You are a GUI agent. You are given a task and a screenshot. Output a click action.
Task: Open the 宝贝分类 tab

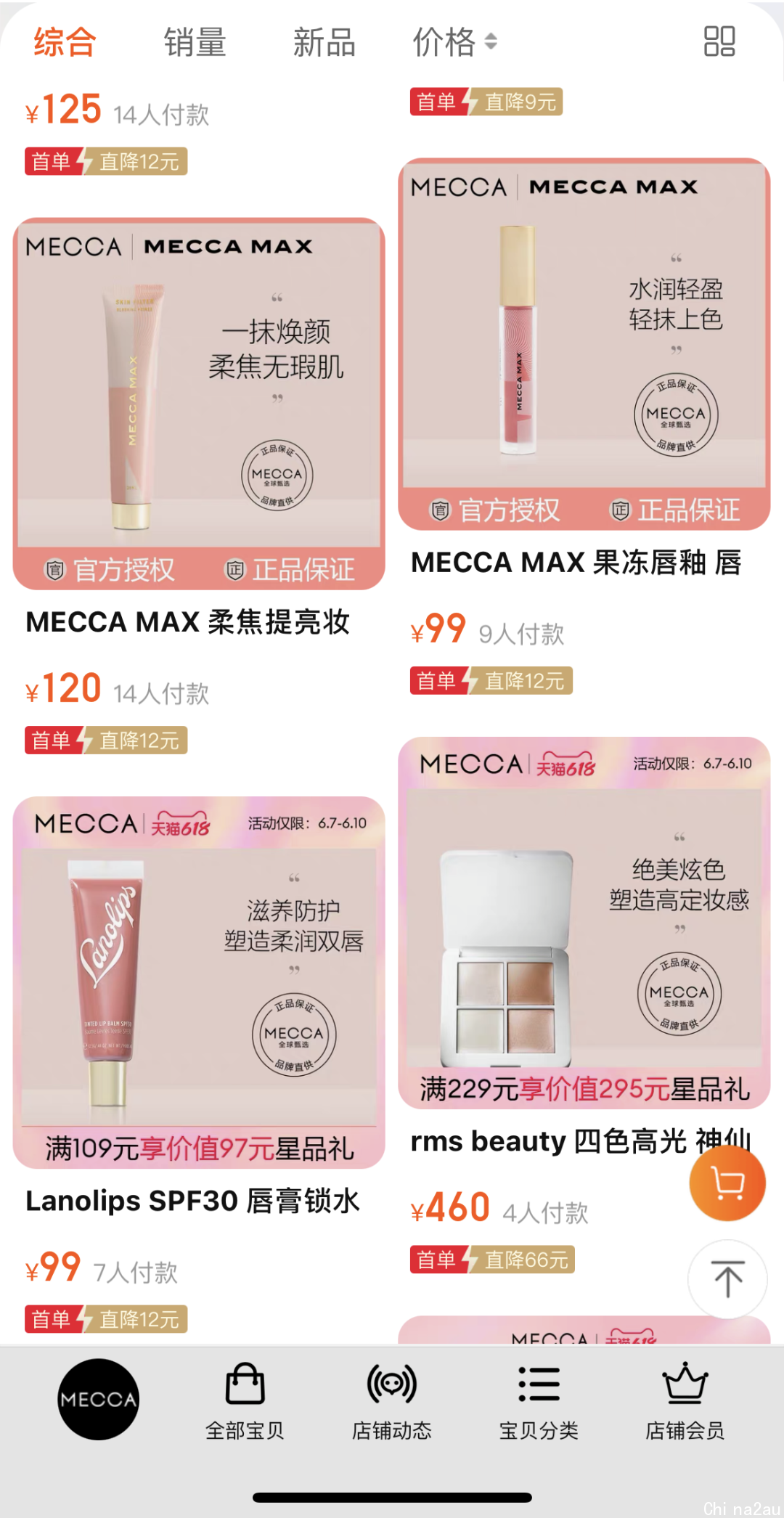pyautogui.click(x=539, y=1401)
